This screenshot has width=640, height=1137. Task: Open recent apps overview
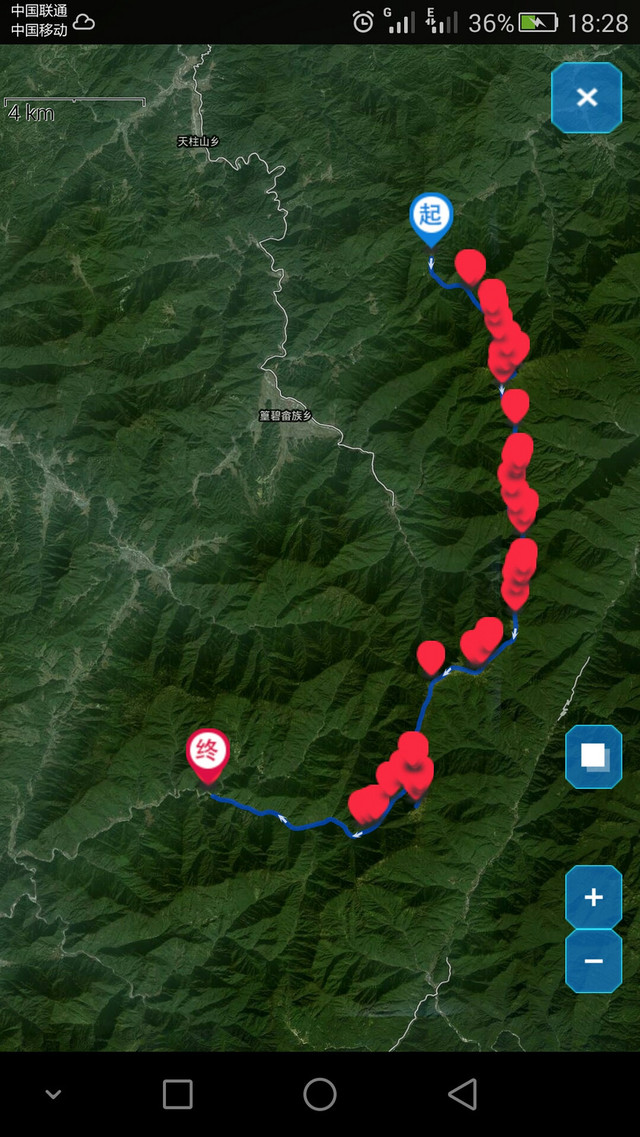pos(178,1094)
